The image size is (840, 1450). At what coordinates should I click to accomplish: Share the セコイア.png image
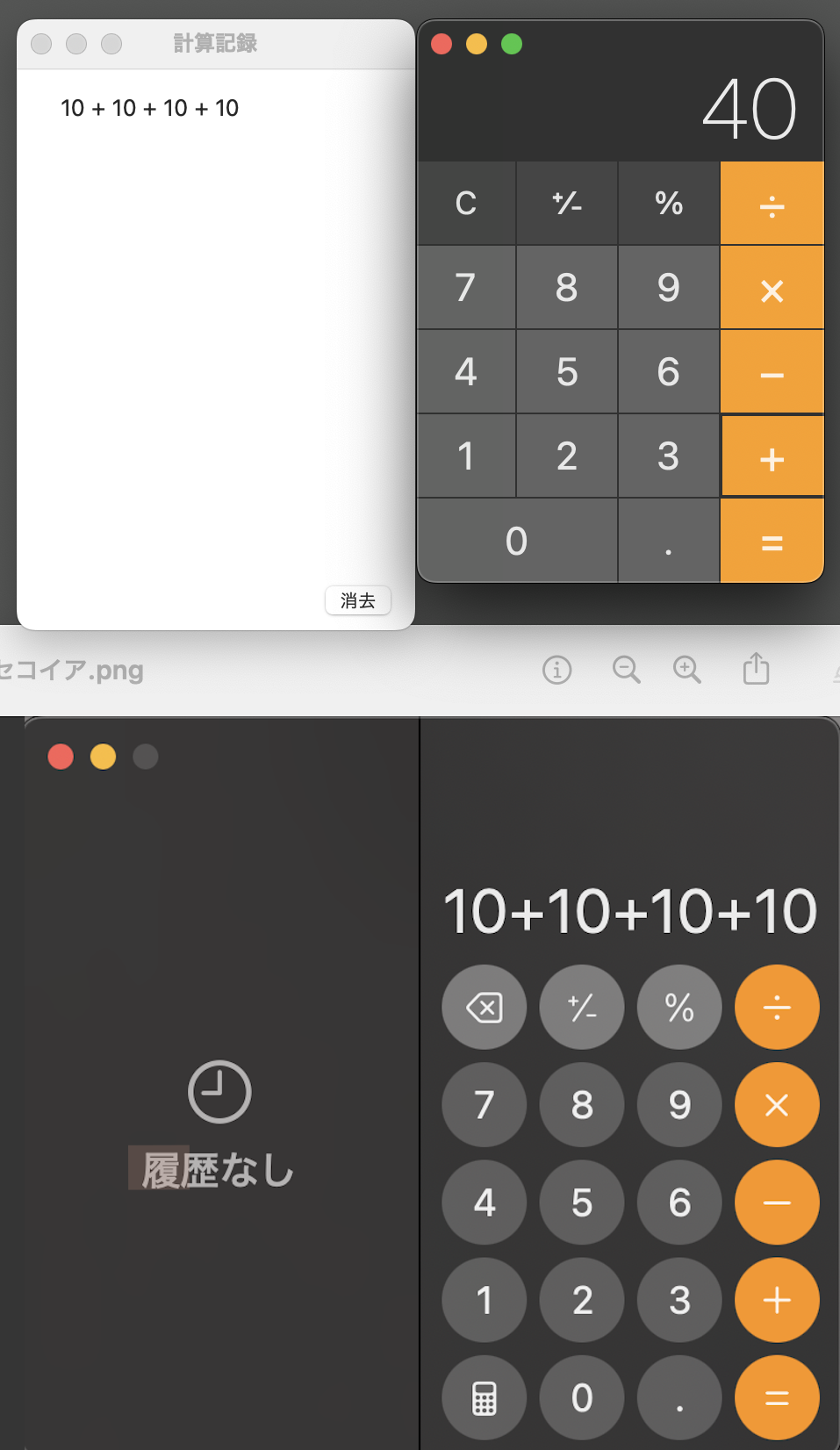tap(756, 669)
